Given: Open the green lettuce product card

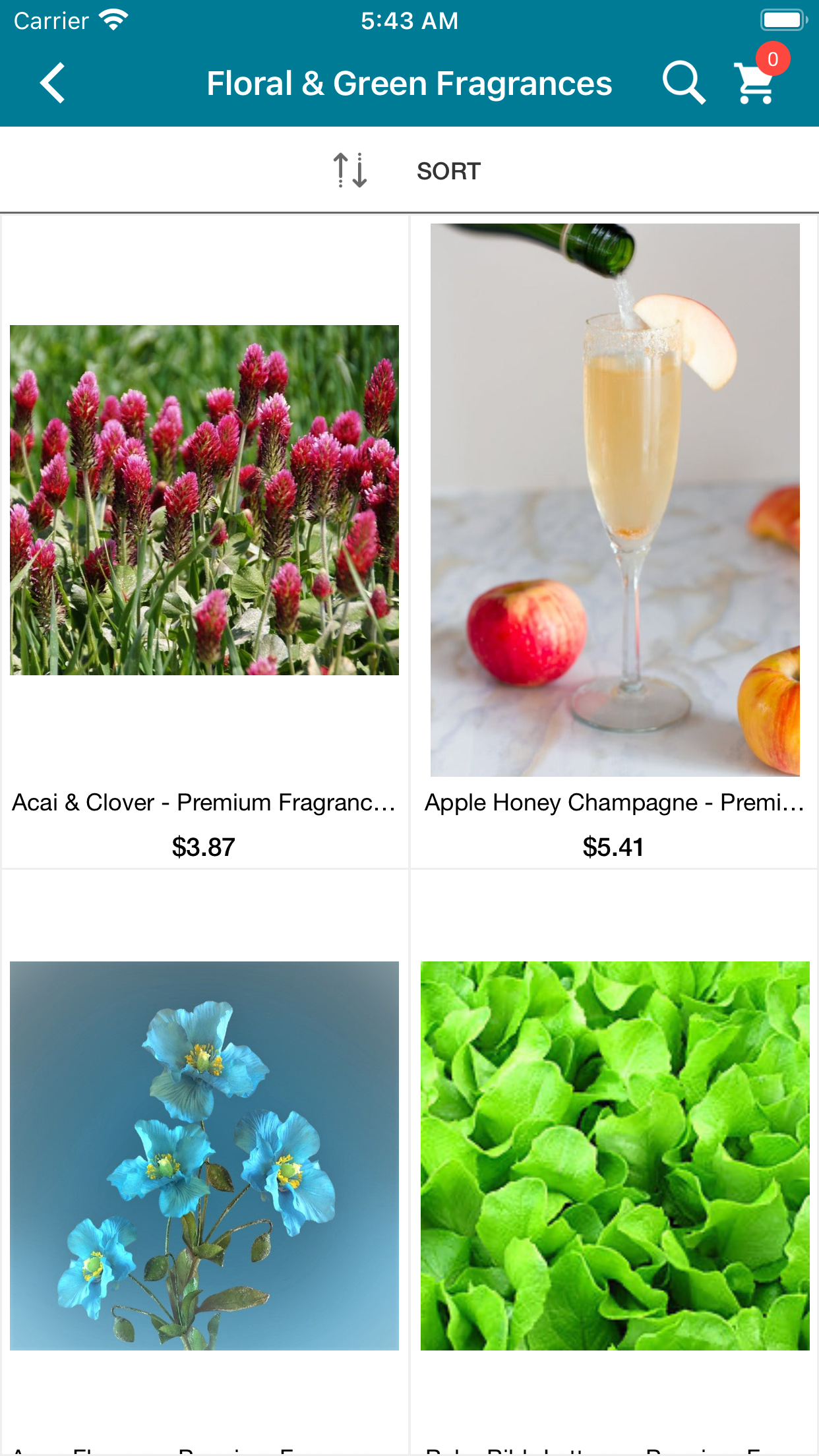Looking at the screenshot, I should click(614, 1155).
